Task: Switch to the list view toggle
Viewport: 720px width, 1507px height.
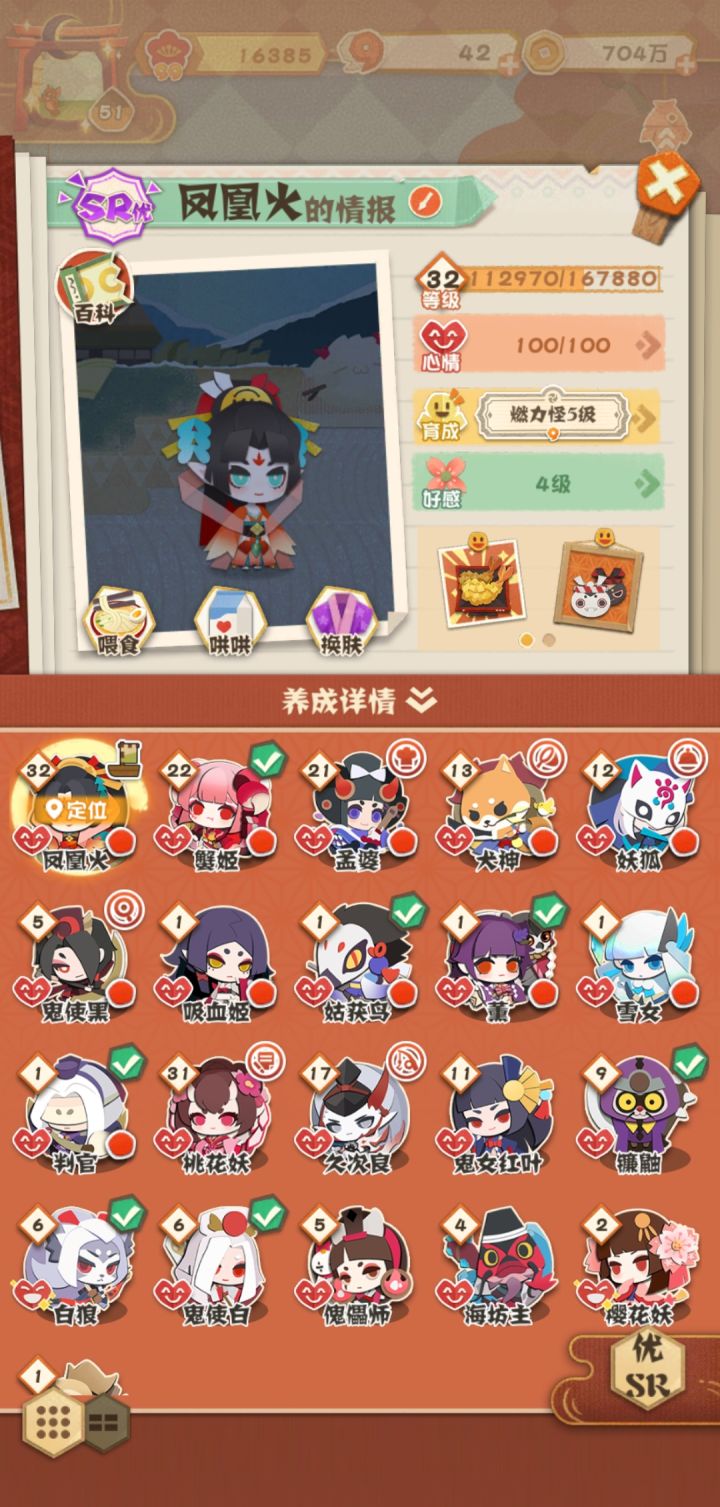Action: pyautogui.click(x=104, y=1421)
